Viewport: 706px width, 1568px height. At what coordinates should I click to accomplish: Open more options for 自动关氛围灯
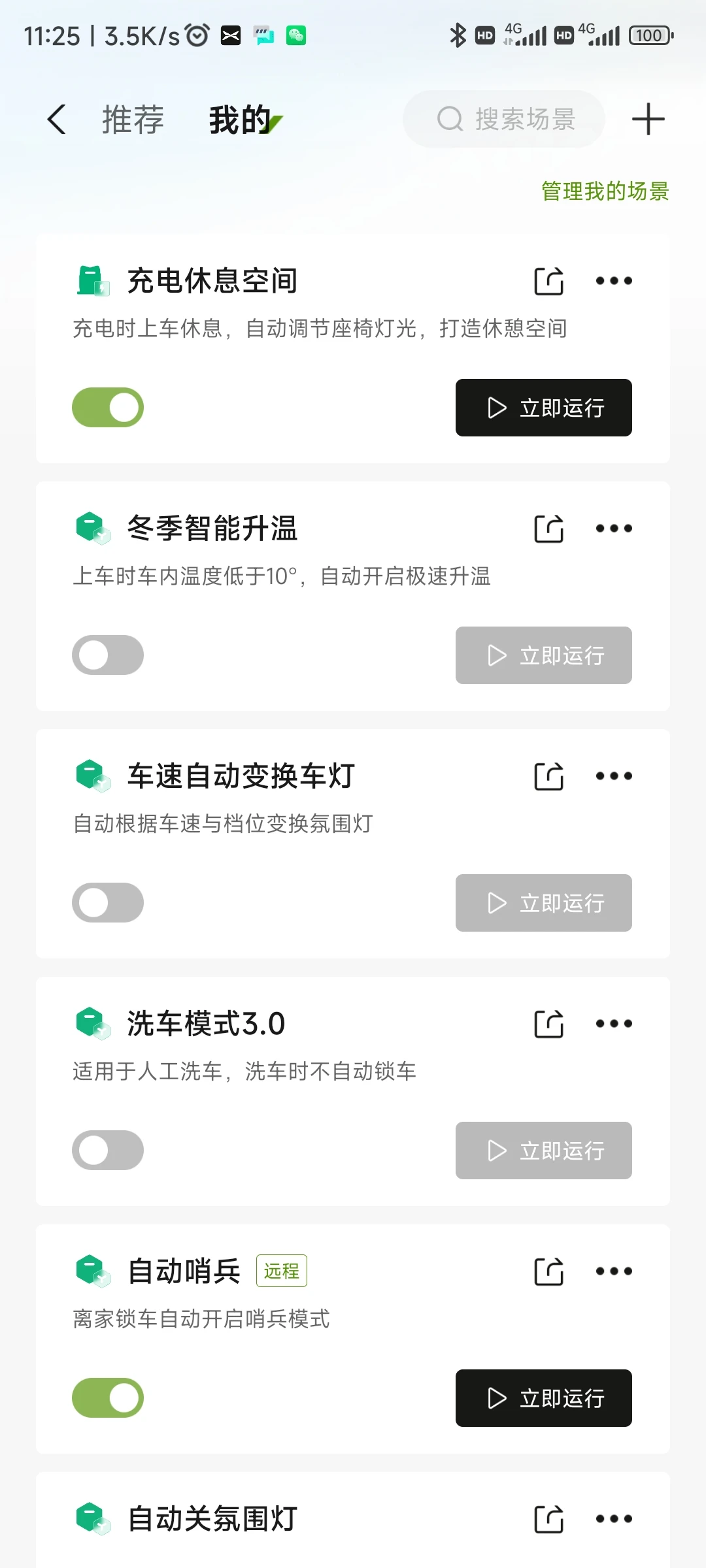click(614, 1519)
